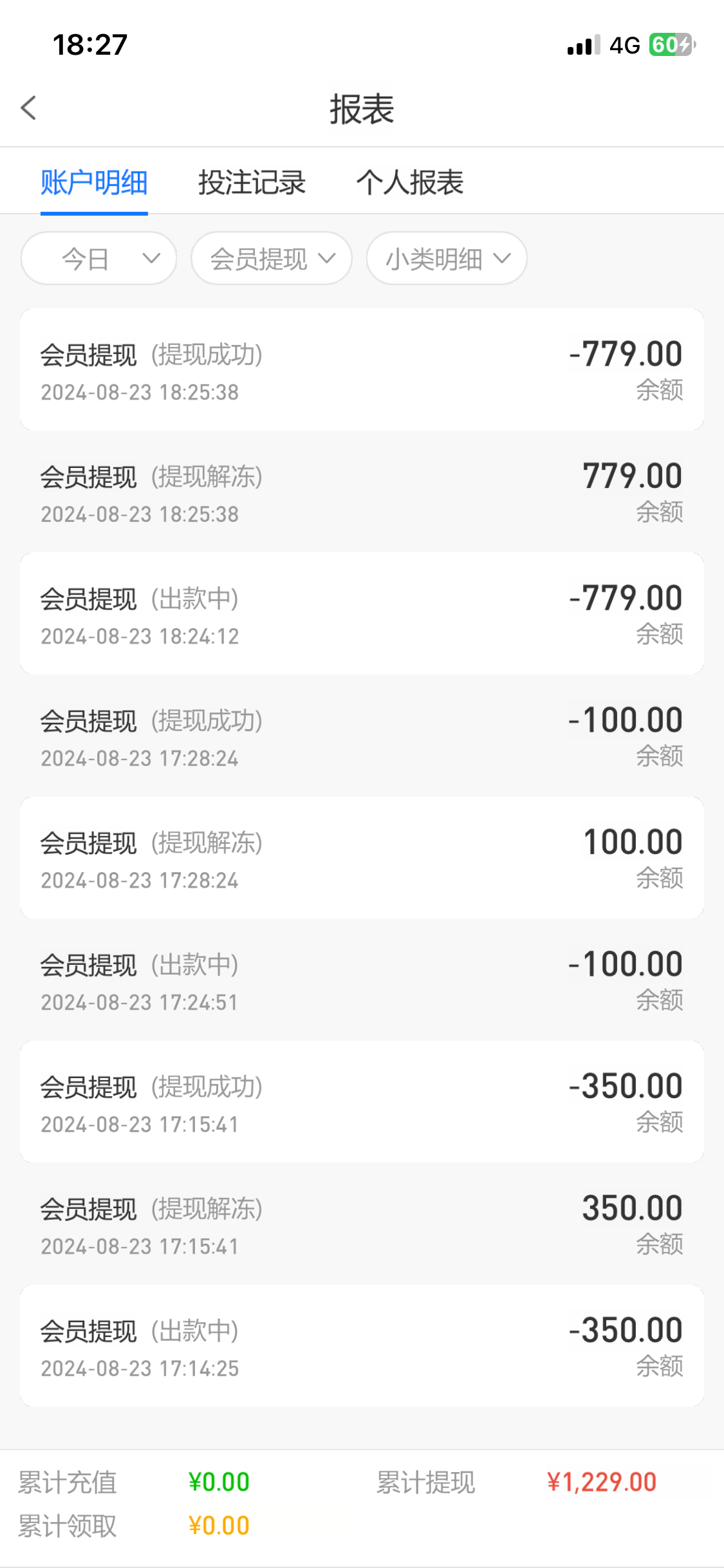724x1568 pixels.
Task: Expand the 今日 date filter
Action: click(x=99, y=259)
